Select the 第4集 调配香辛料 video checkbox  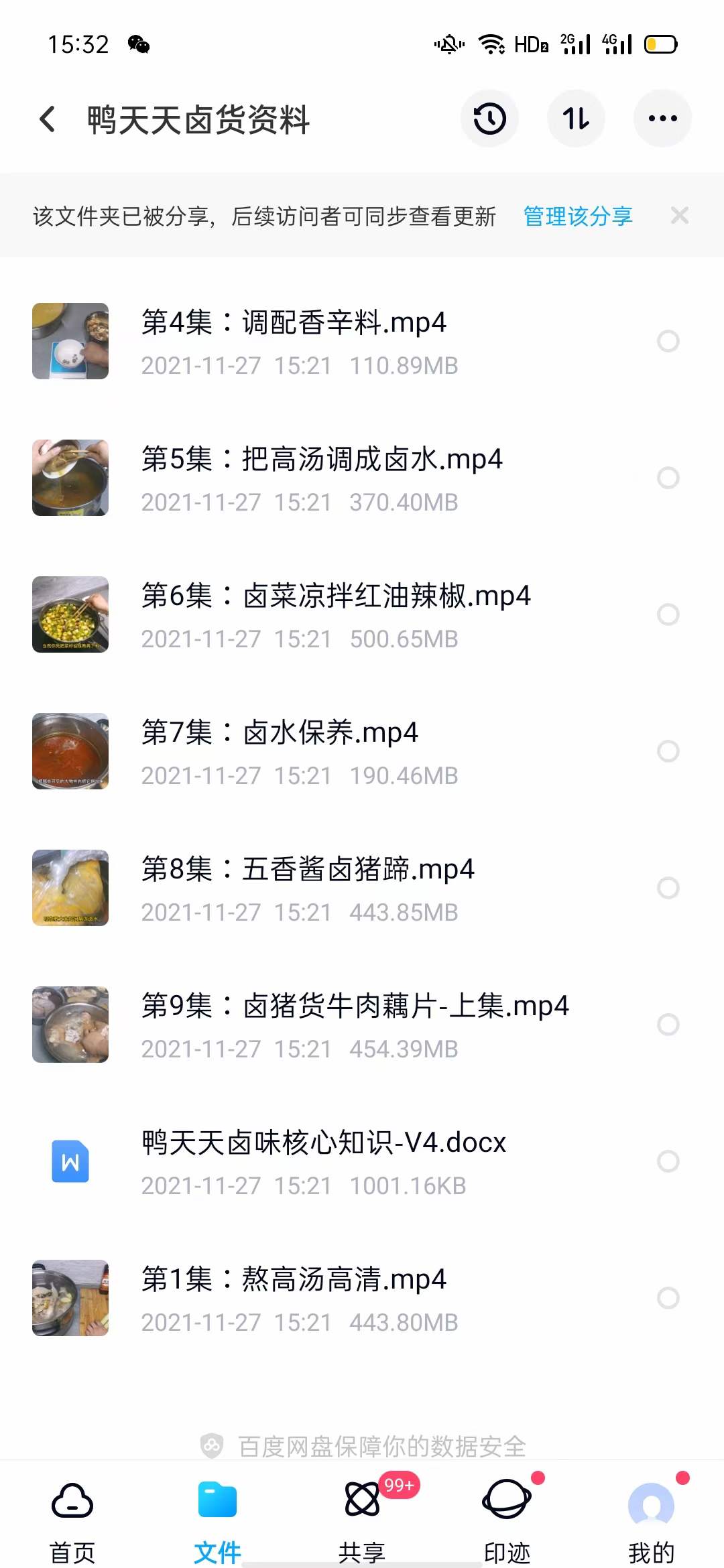(x=668, y=342)
